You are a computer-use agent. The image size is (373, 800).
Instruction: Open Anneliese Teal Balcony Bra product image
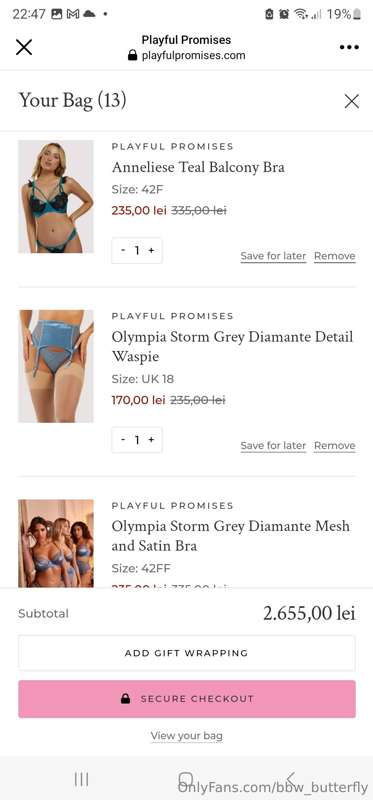[x=56, y=196]
